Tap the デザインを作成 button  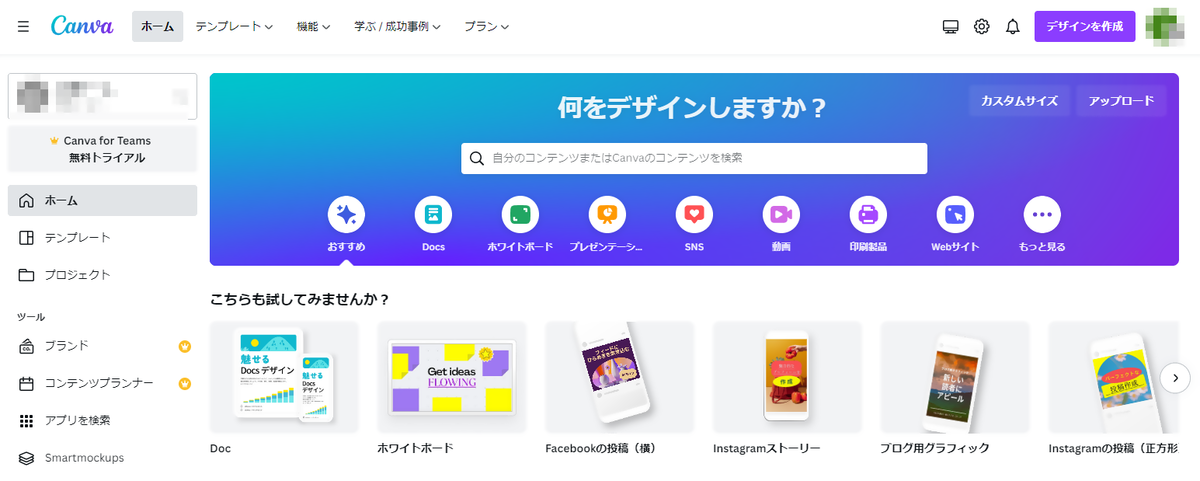pyautogui.click(x=1084, y=26)
